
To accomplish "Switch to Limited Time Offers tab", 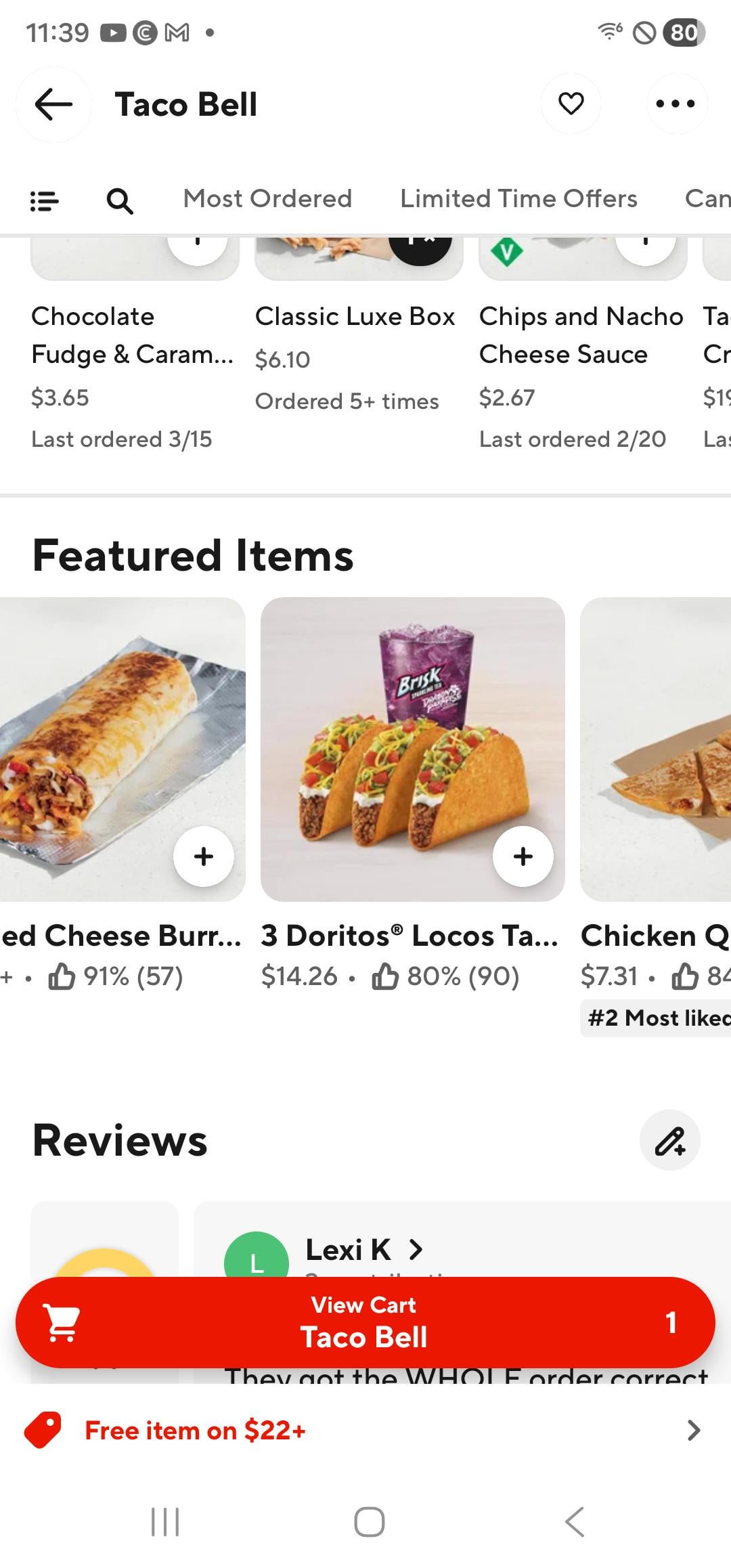I will (518, 198).
